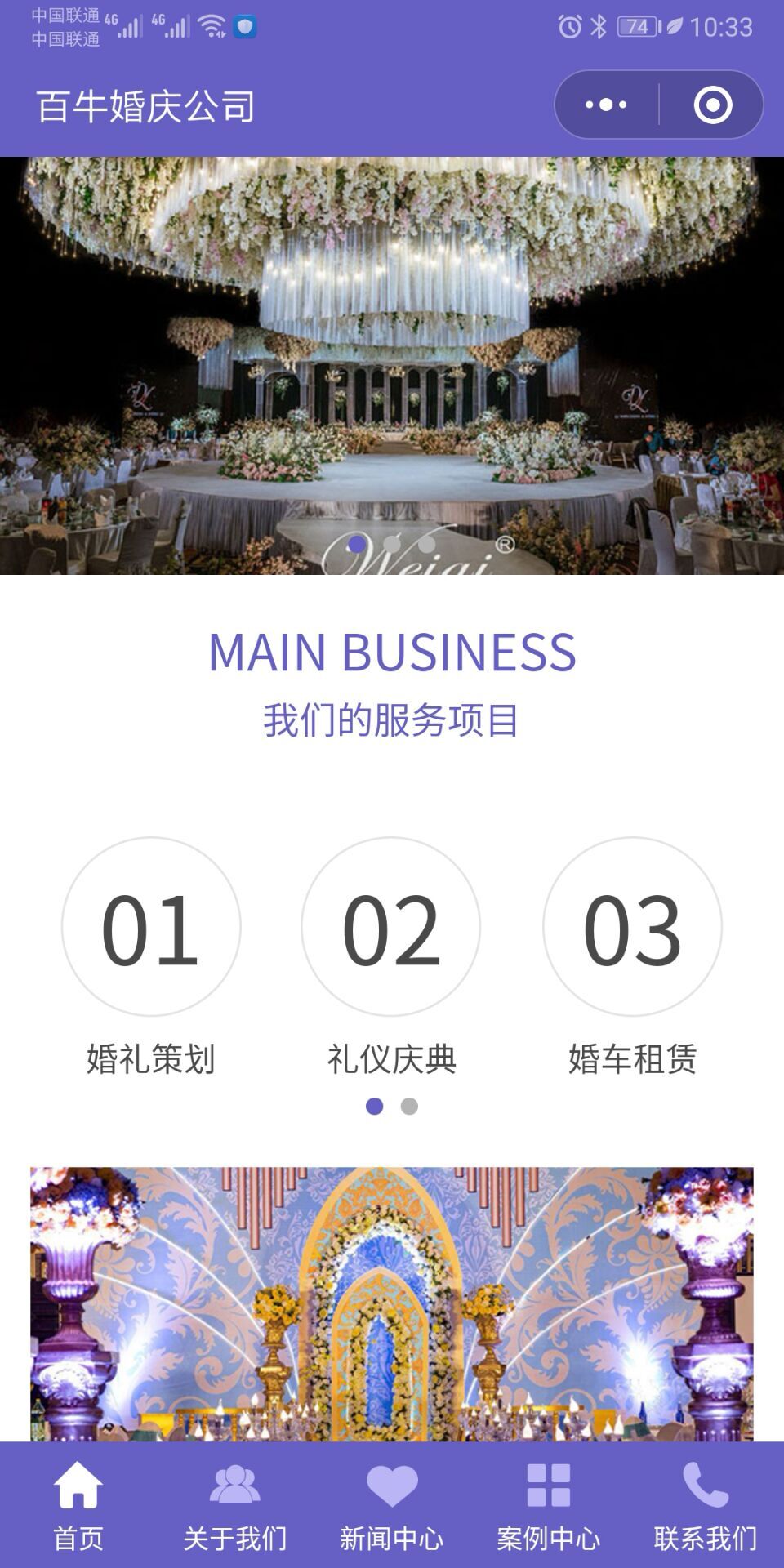Open the wedding venue banner image
Screen dimensions: 784x1568
pos(392,365)
